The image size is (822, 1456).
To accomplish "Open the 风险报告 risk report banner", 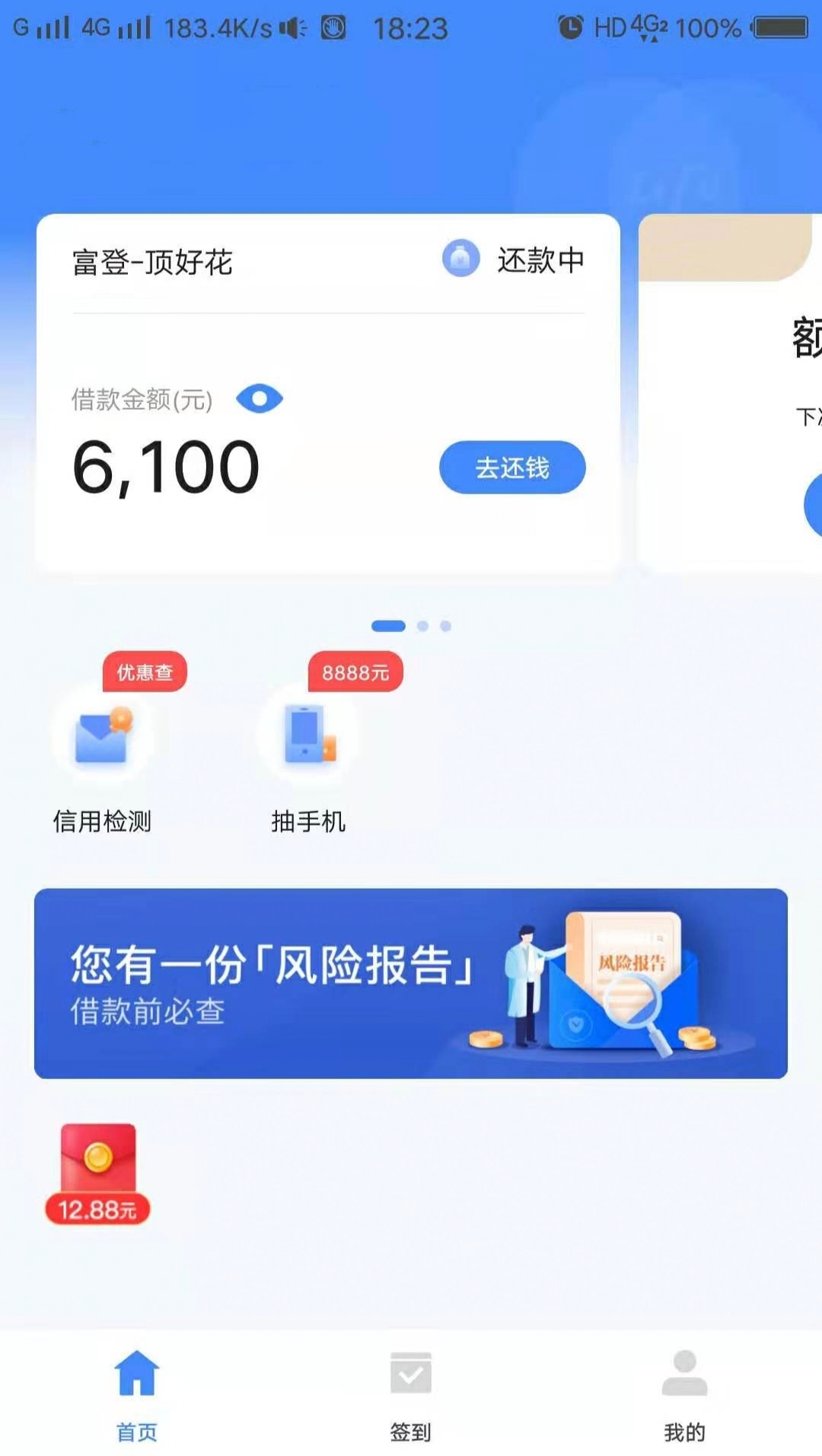I will (x=411, y=983).
